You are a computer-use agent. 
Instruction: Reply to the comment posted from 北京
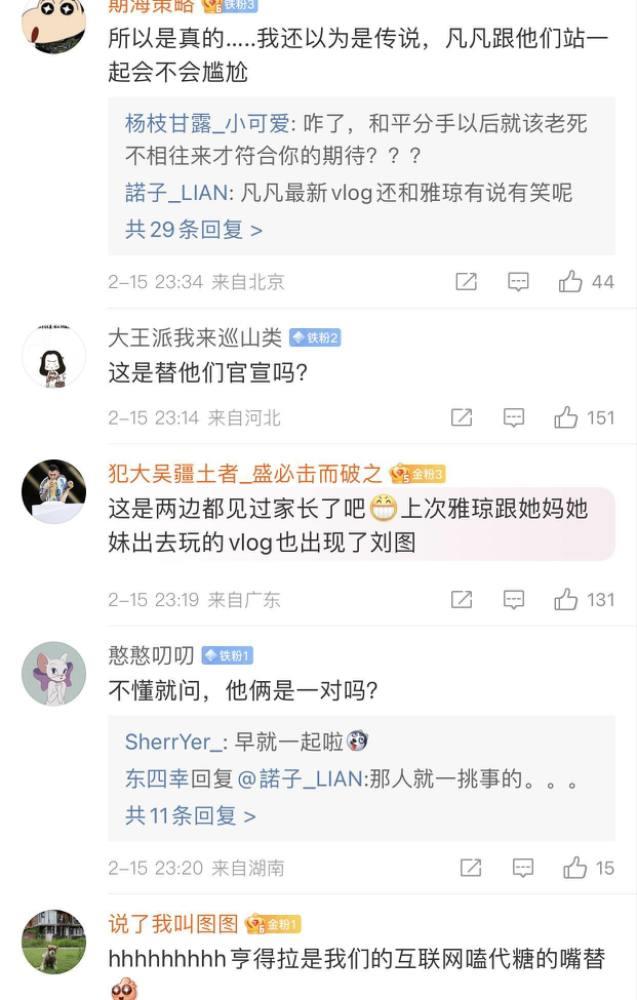[518, 282]
